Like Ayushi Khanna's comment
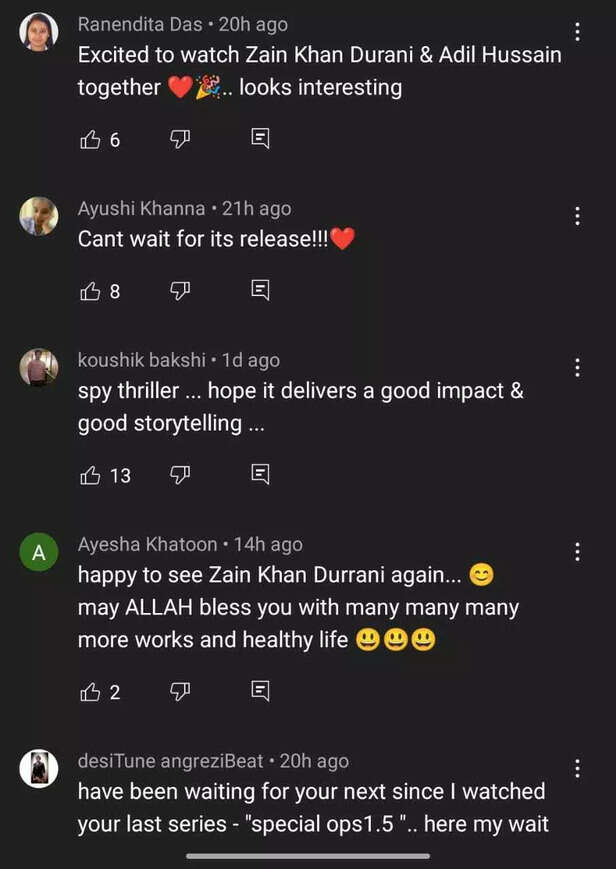This screenshot has height=869, width=616. 90,291
